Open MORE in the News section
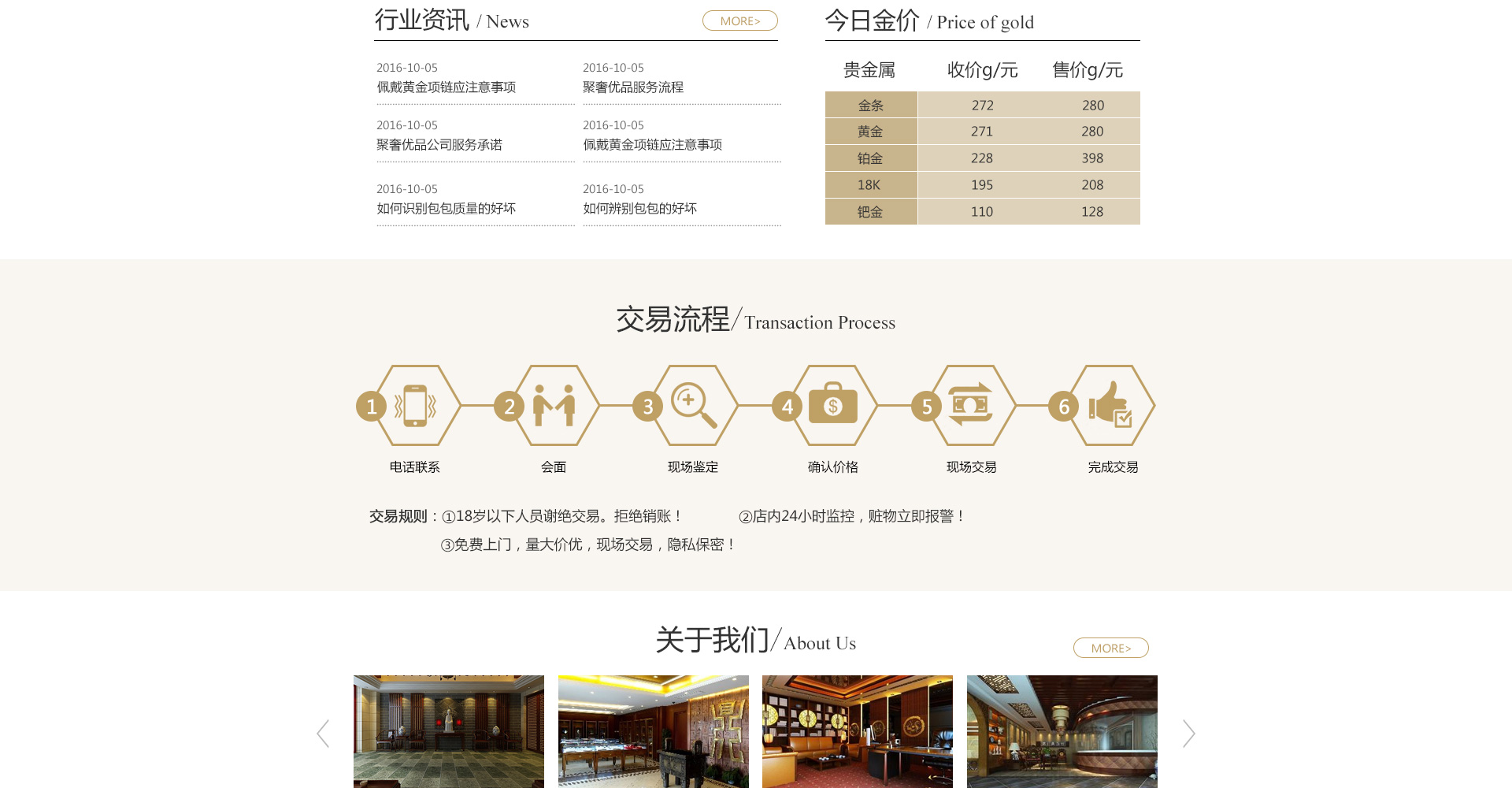1512x788 pixels. 739,21
